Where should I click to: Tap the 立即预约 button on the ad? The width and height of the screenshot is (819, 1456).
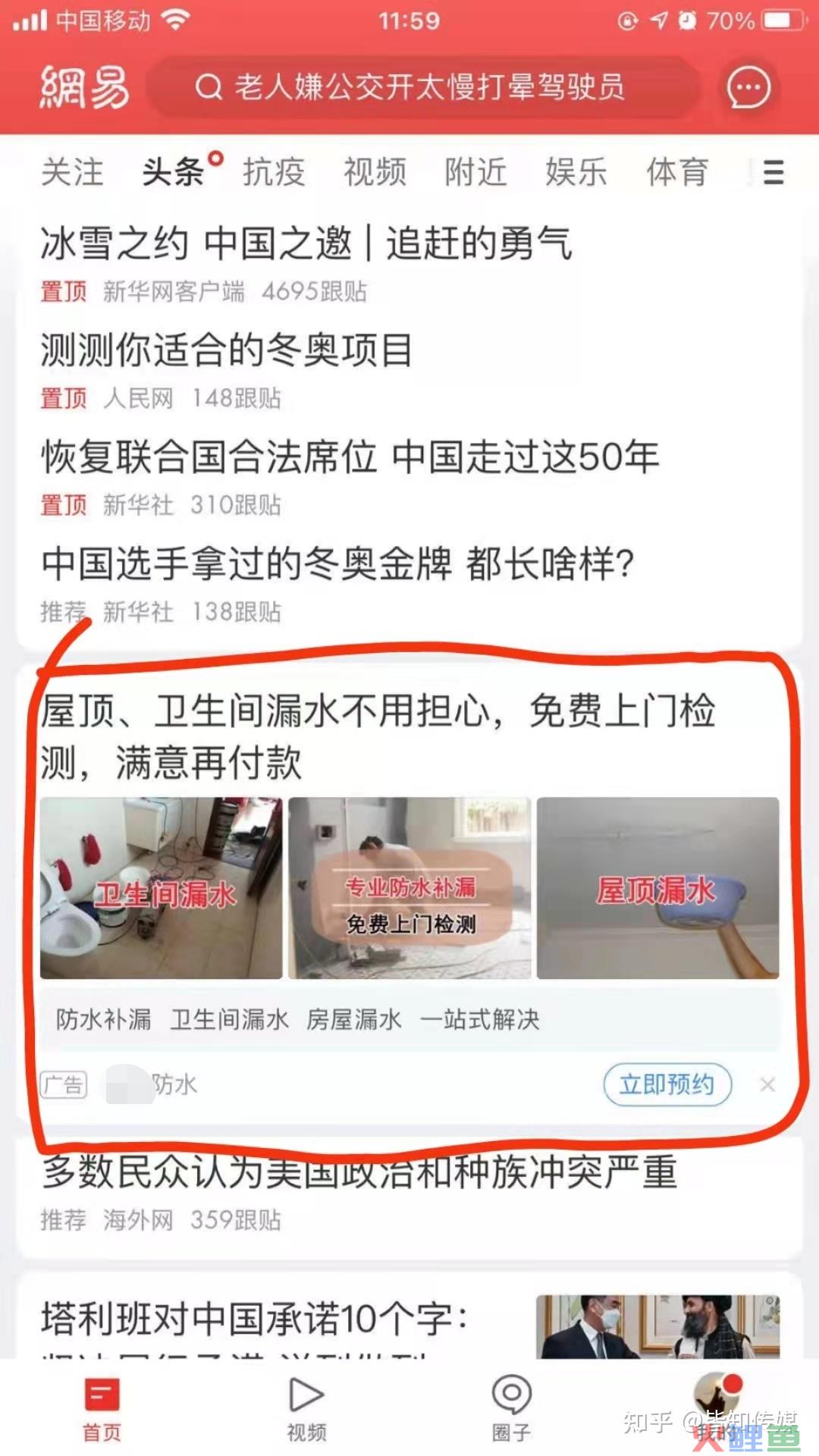coord(667,1084)
